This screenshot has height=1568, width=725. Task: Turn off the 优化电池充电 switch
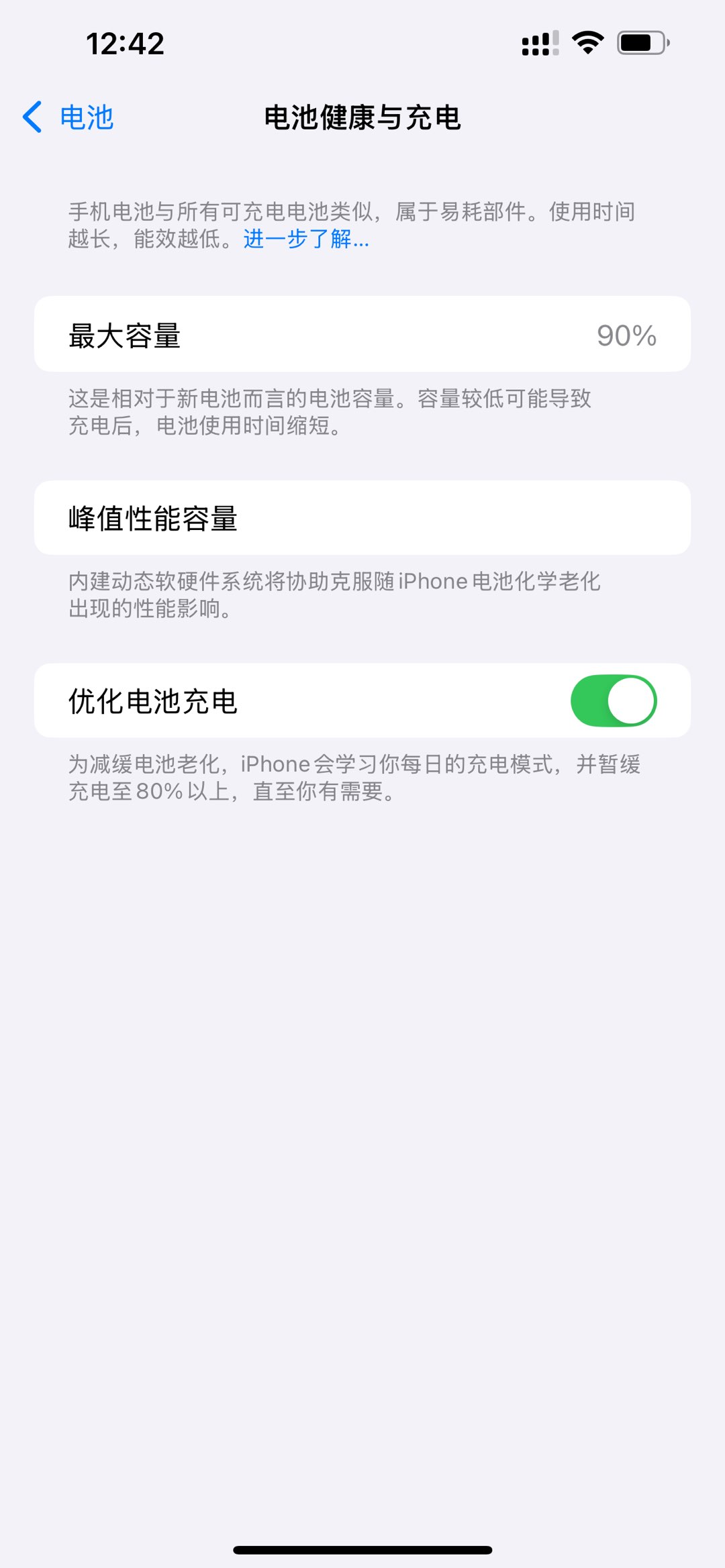[613, 701]
